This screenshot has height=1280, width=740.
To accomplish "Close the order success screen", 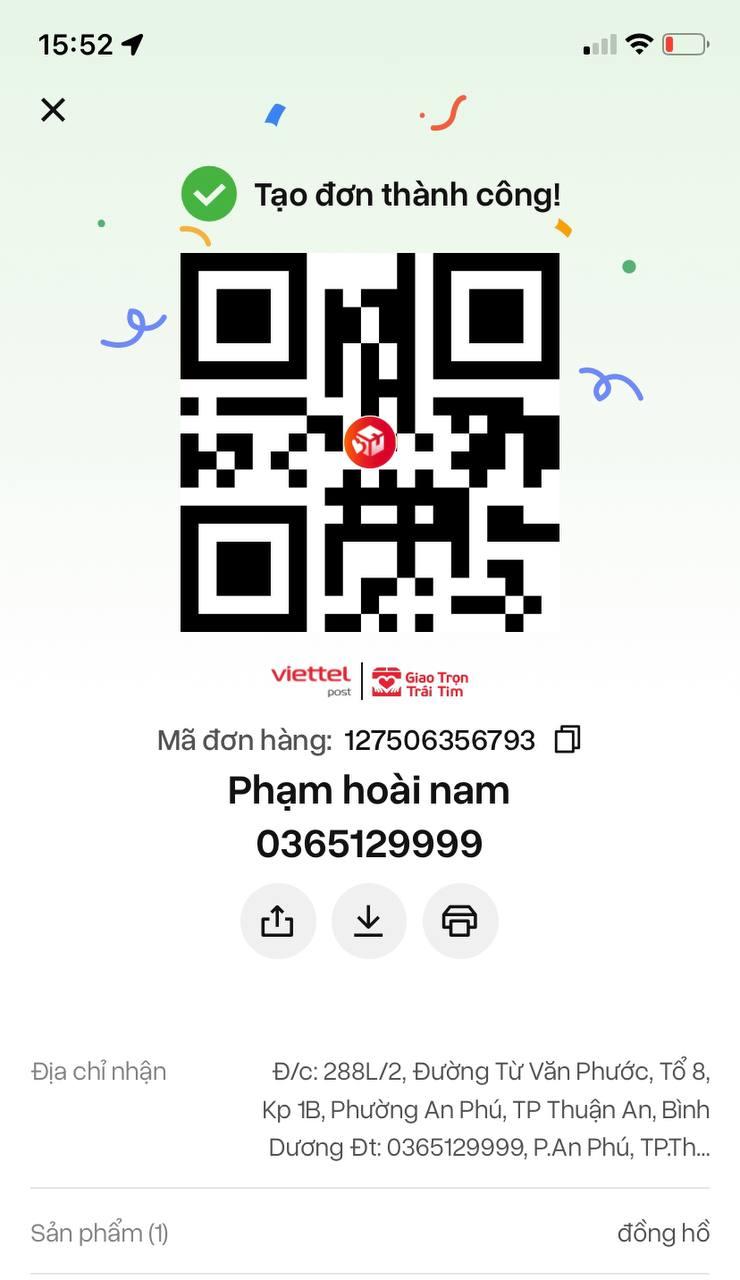I will click(53, 109).
